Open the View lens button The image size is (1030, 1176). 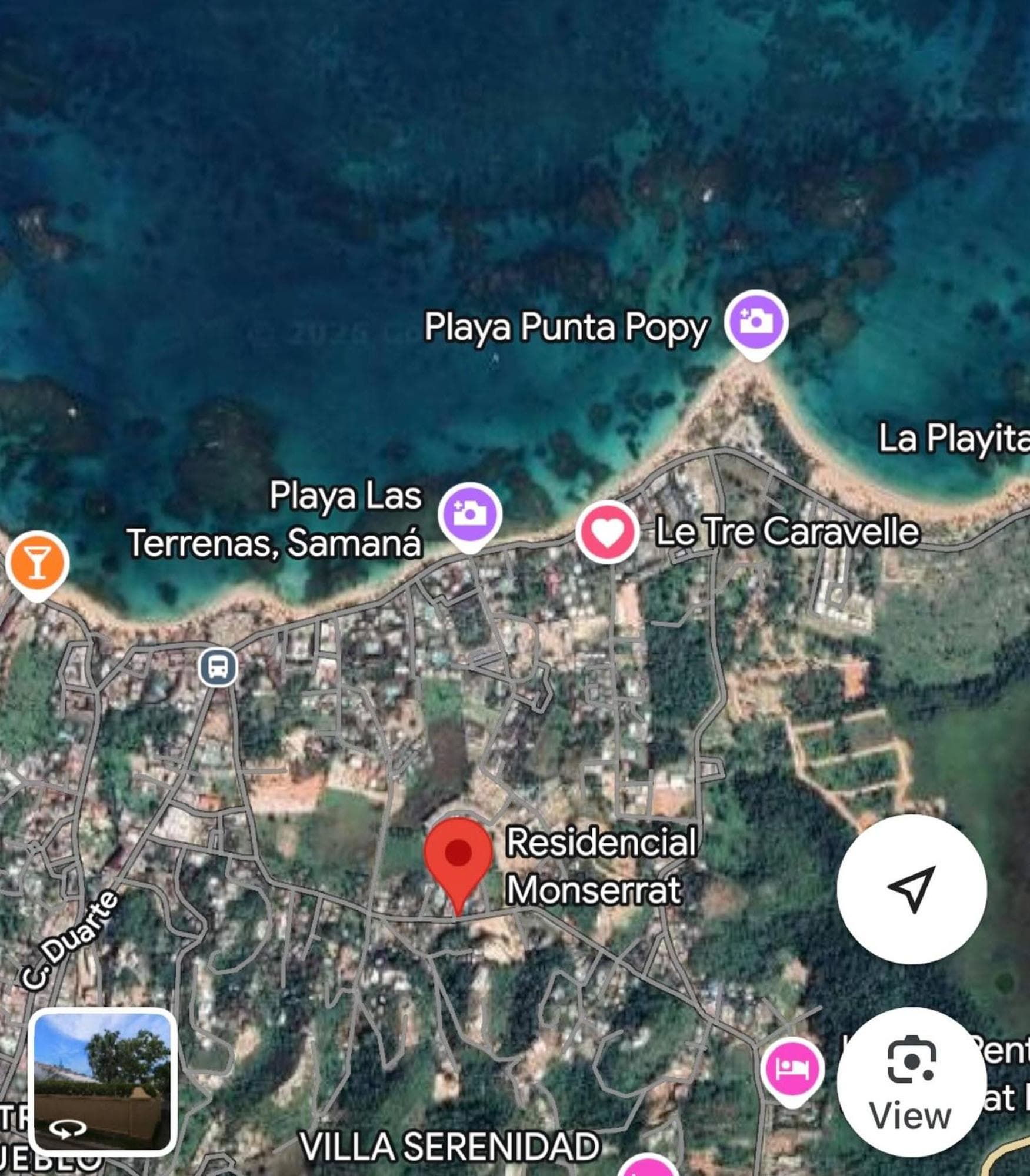pos(912,1082)
